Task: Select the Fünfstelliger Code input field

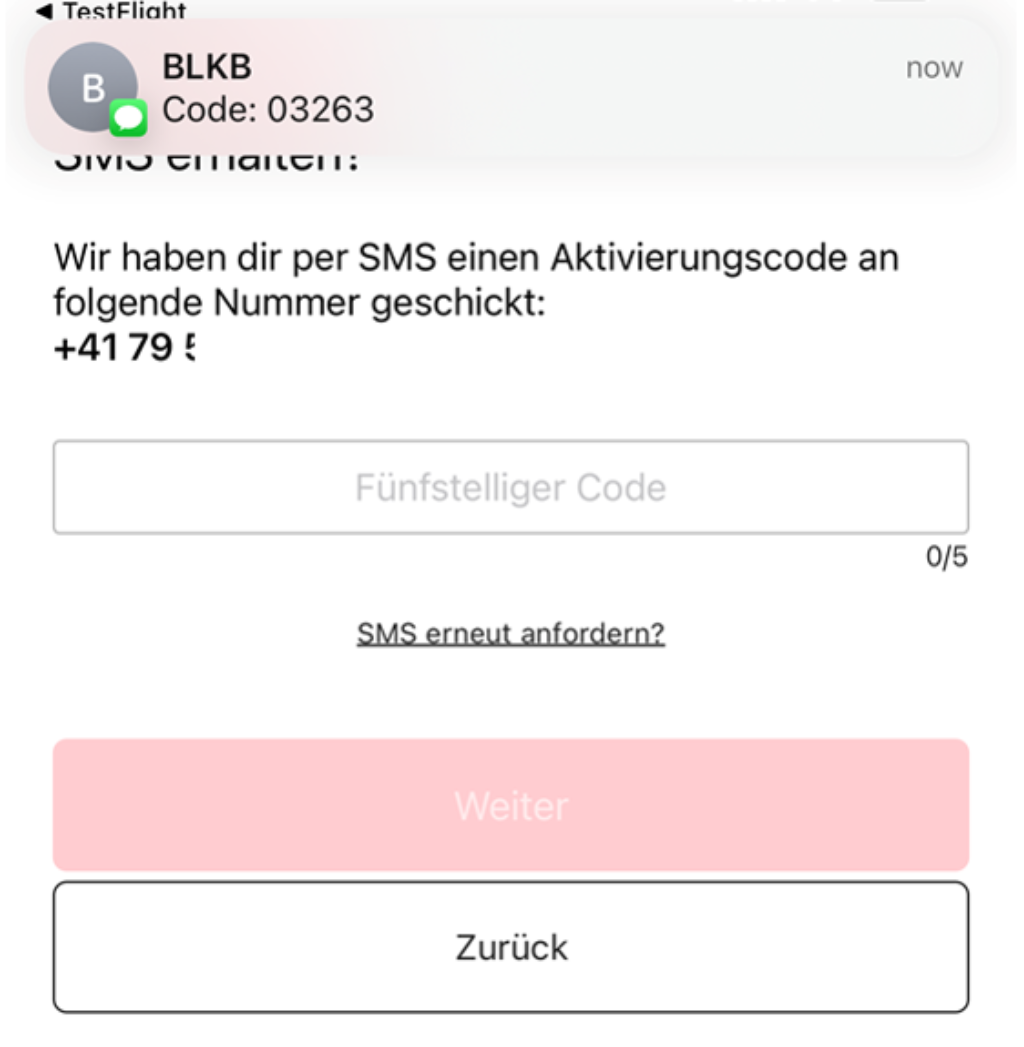Action: tap(511, 487)
